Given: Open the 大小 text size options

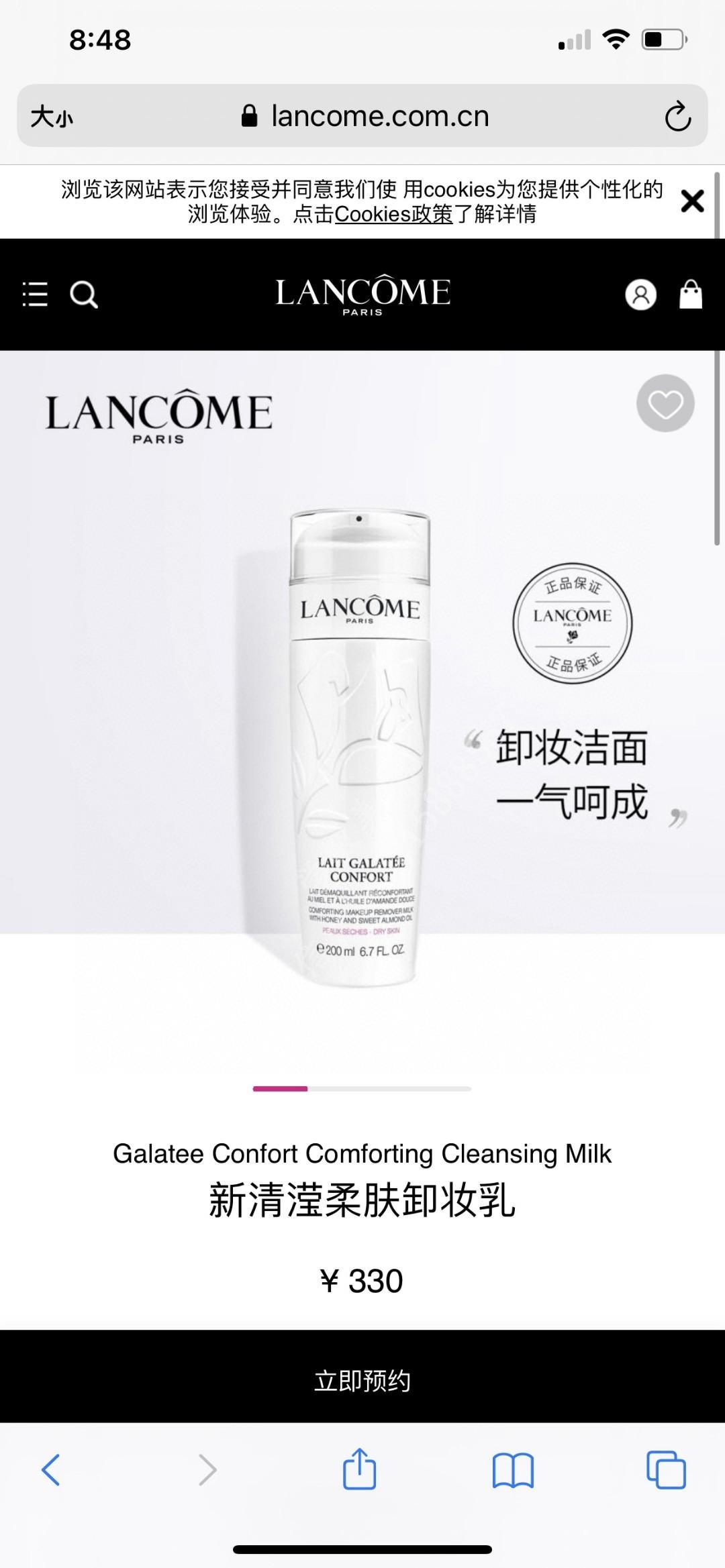Looking at the screenshot, I should pyautogui.click(x=52, y=117).
